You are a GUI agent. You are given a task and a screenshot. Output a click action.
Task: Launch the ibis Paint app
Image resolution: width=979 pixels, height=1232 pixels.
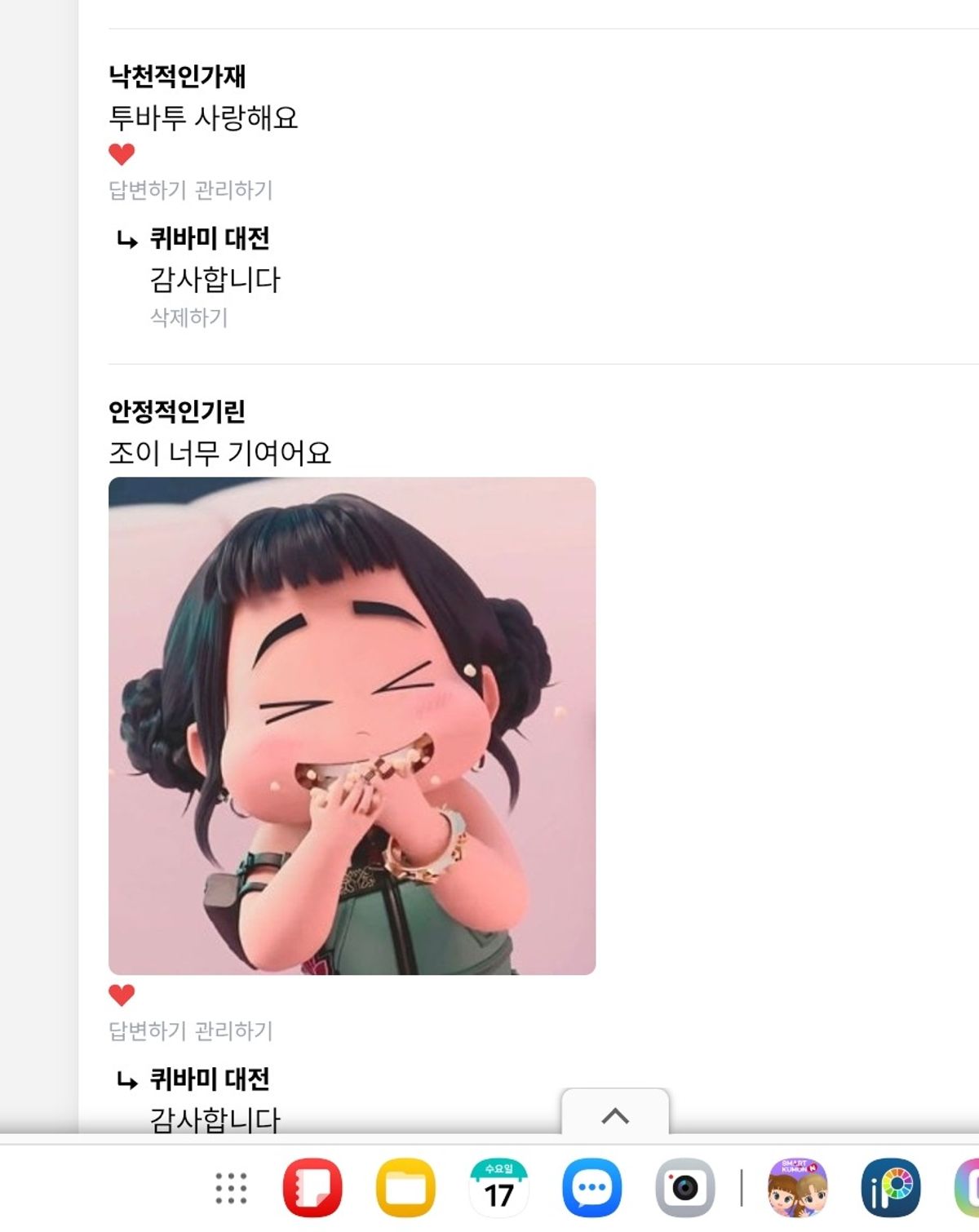891,1188
